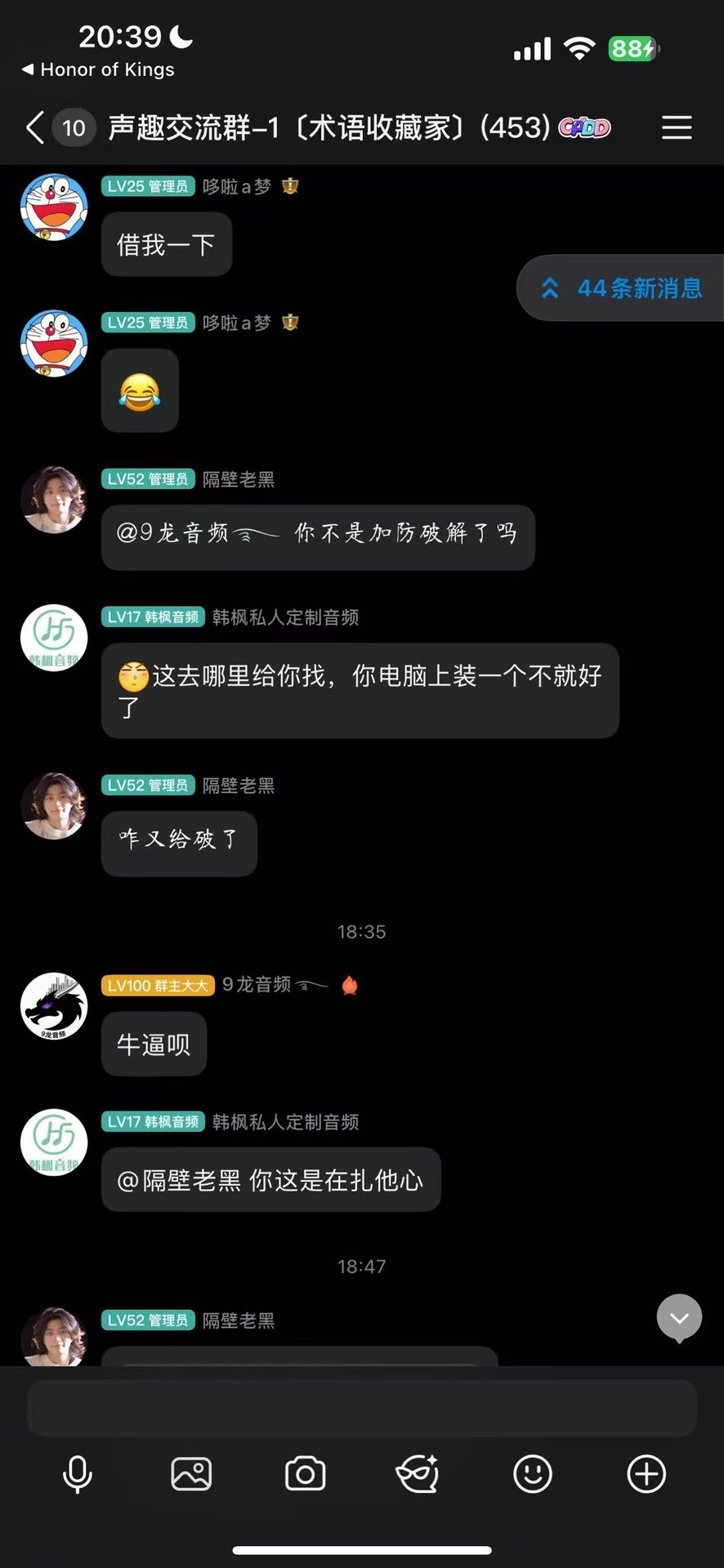
Task: Open the emoji sticker panel
Action: point(533,1474)
